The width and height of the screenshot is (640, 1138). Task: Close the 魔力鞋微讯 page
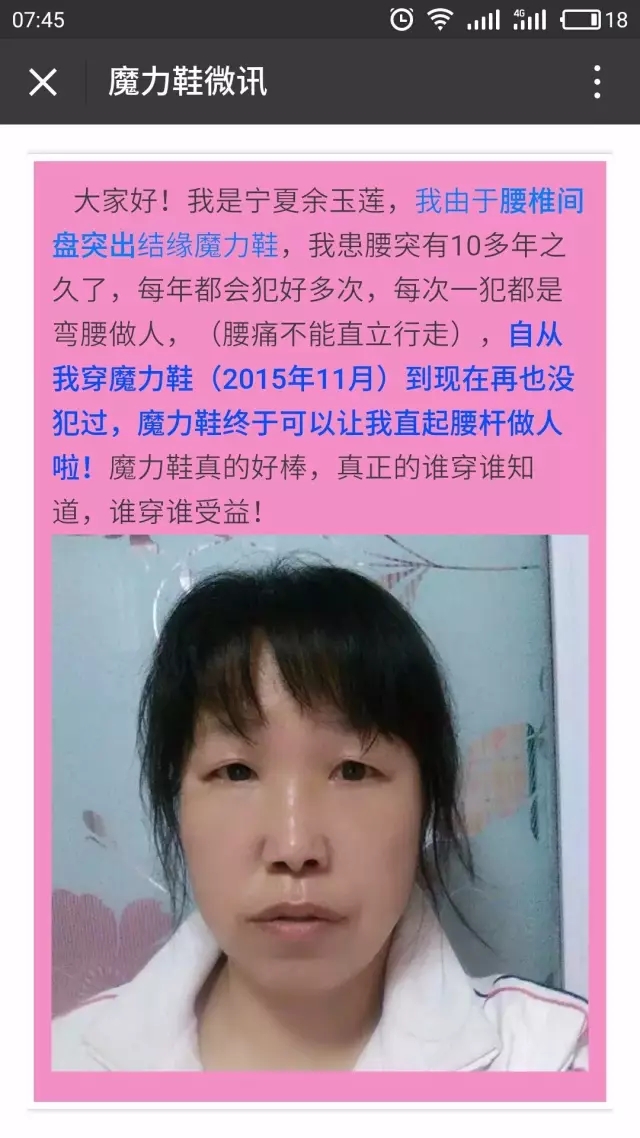coord(43,82)
